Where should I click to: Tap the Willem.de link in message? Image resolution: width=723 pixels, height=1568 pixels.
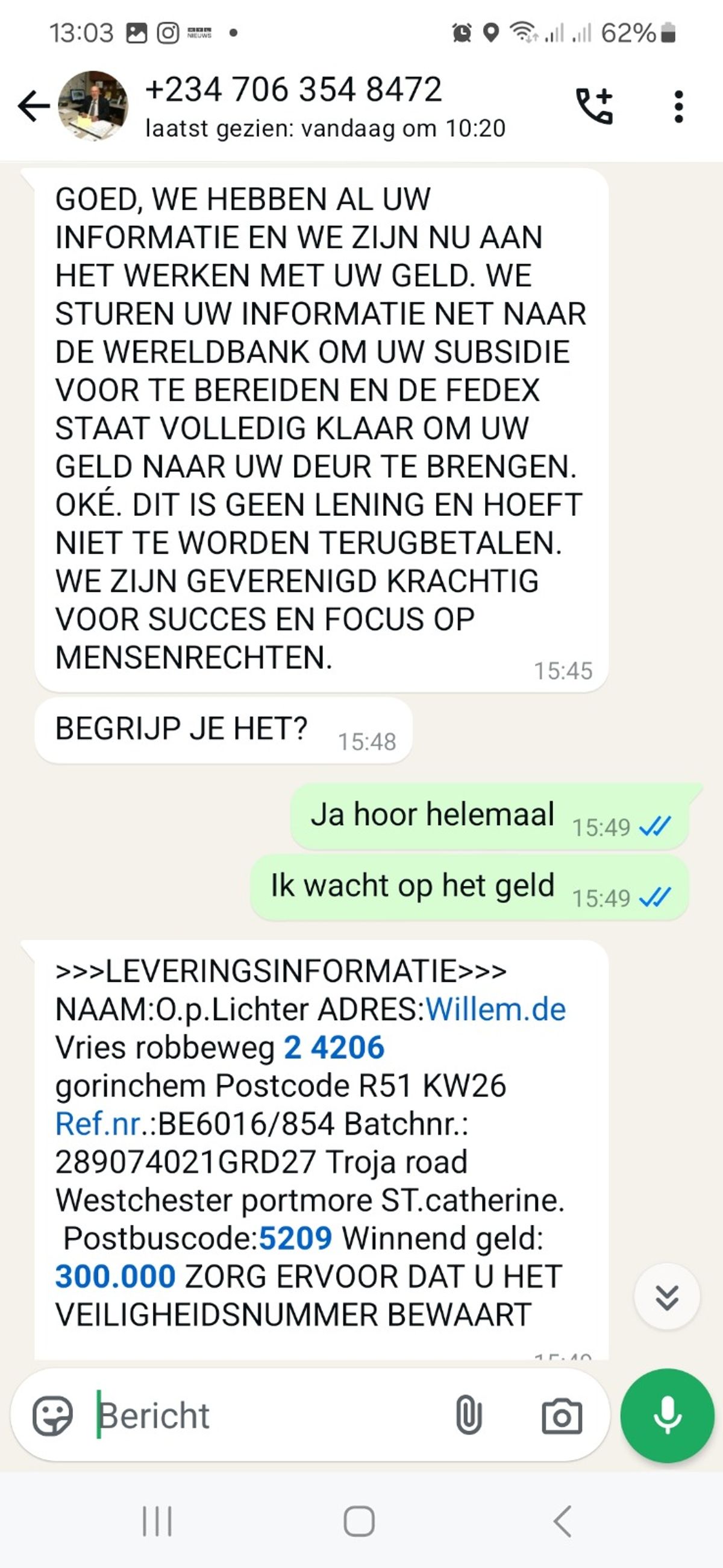pyautogui.click(x=495, y=1009)
